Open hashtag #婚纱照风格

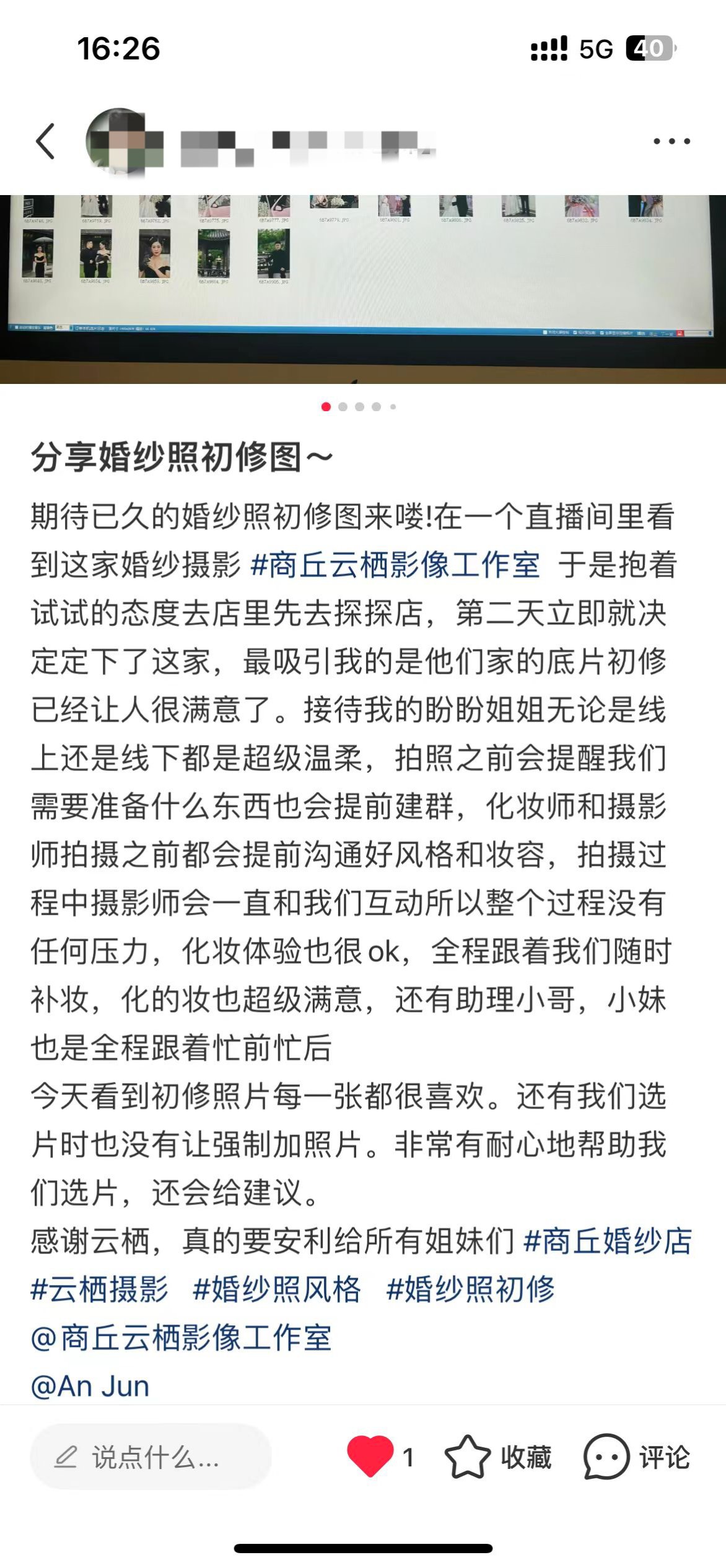pyautogui.click(x=276, y=1289)
